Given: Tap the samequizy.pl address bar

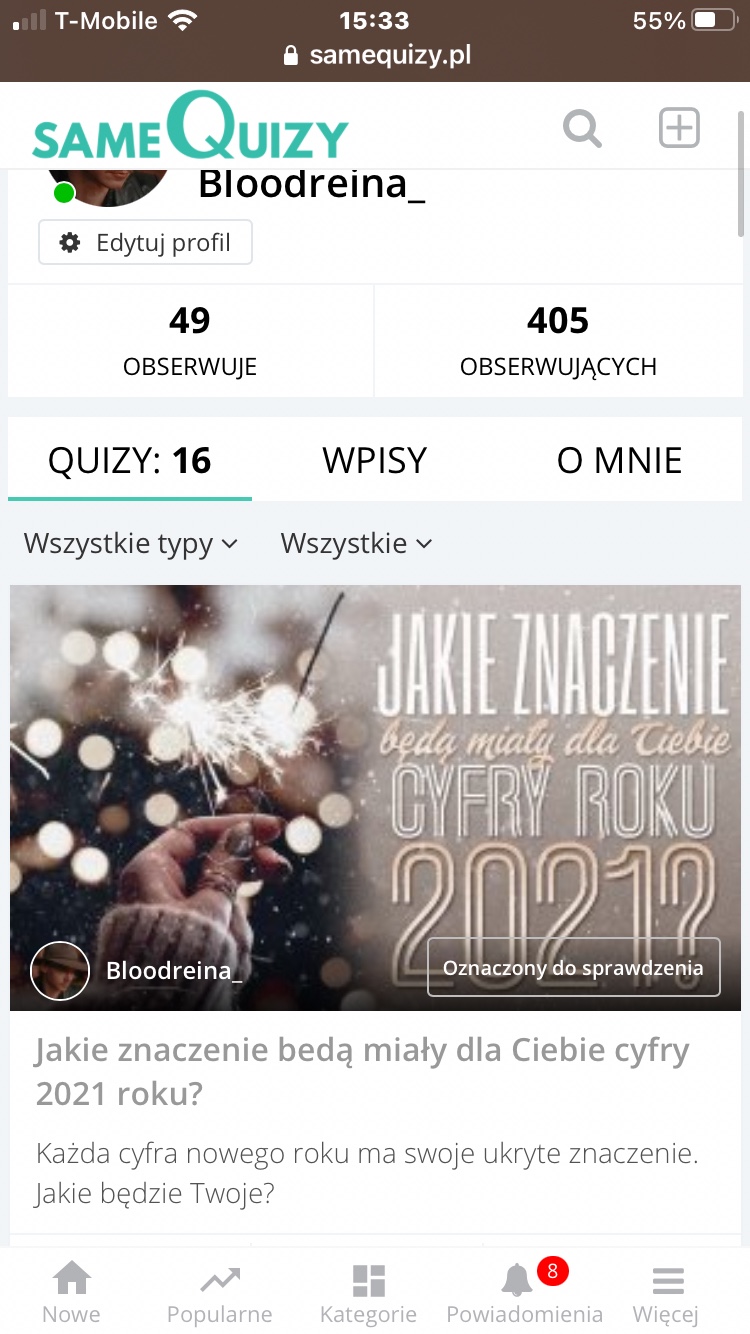Looking at the screenshot, I should (376, 55).
